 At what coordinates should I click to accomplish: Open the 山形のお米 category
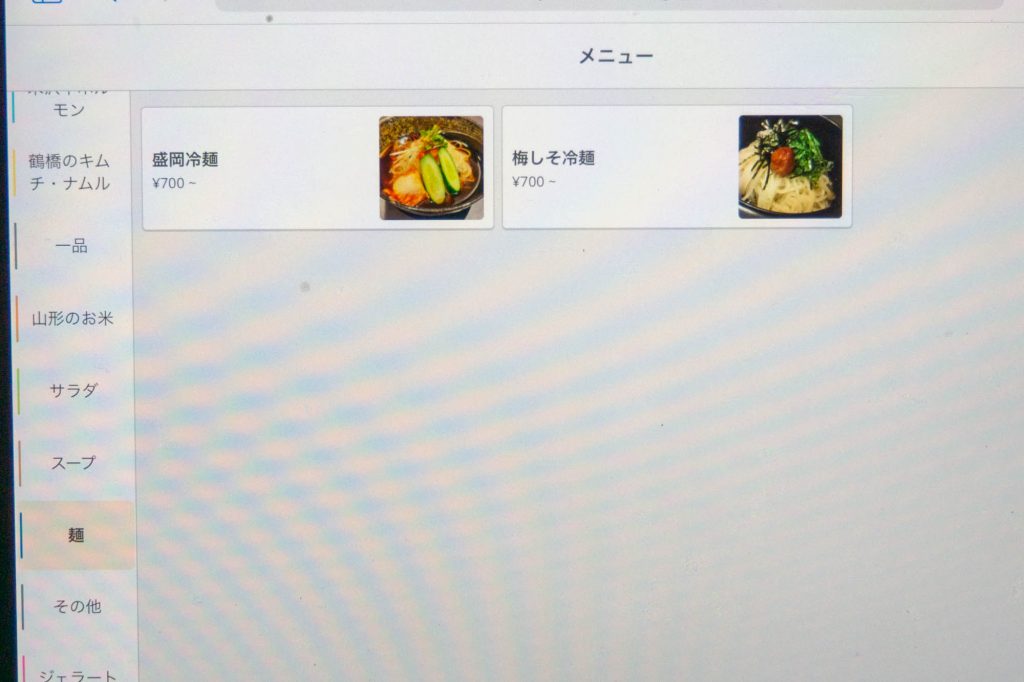pos(72,319)
